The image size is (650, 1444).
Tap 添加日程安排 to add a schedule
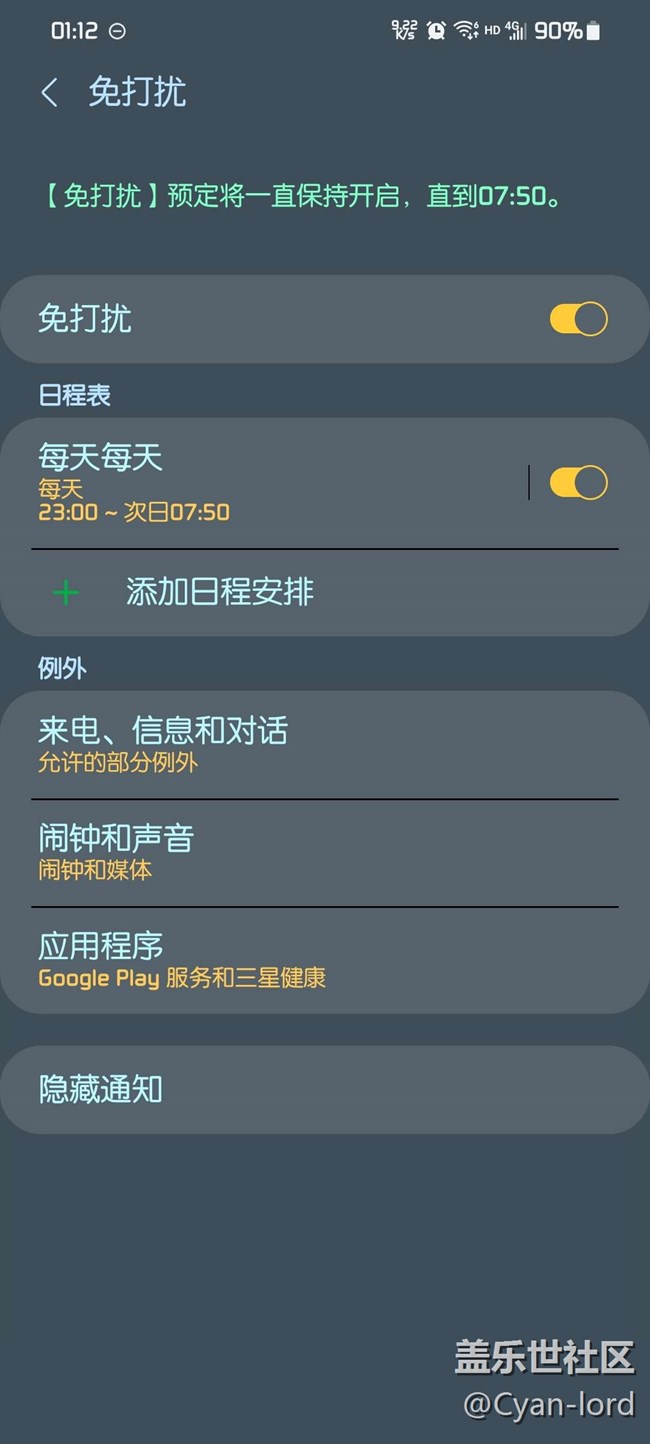(325, 592)
